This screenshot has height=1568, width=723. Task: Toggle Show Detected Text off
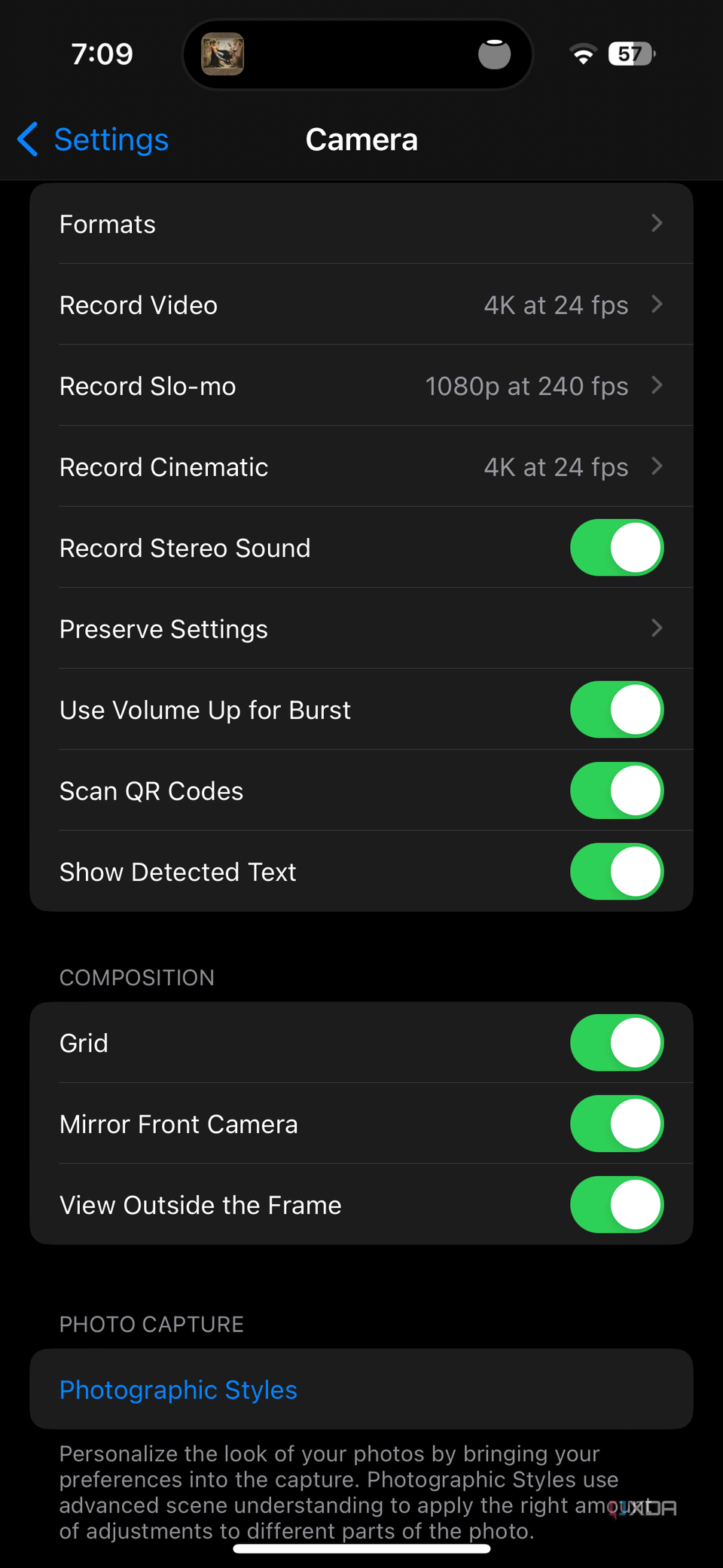pyautogui.click(x=616, y=872)
